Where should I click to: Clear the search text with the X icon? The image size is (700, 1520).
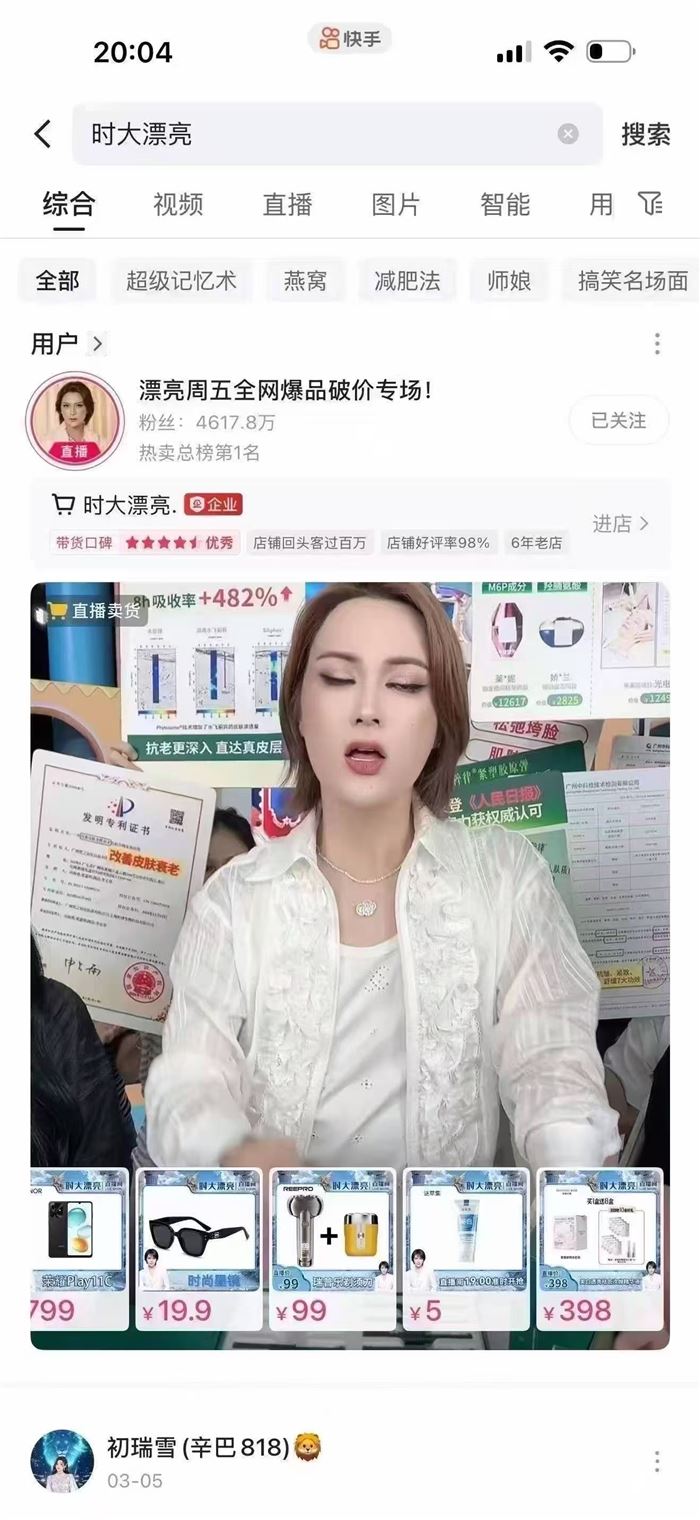point(568,134)
